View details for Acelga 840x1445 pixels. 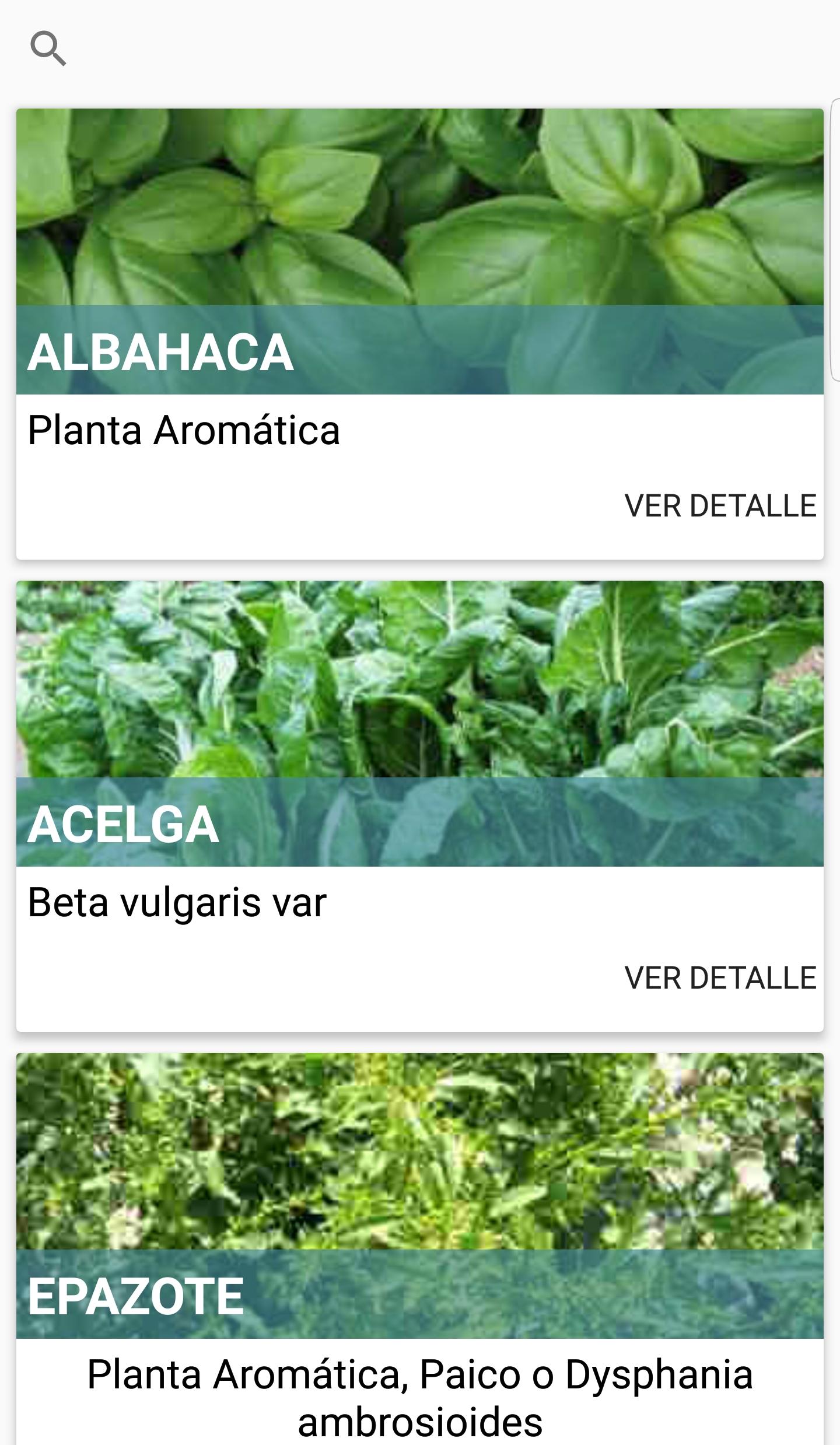point(720,978)
